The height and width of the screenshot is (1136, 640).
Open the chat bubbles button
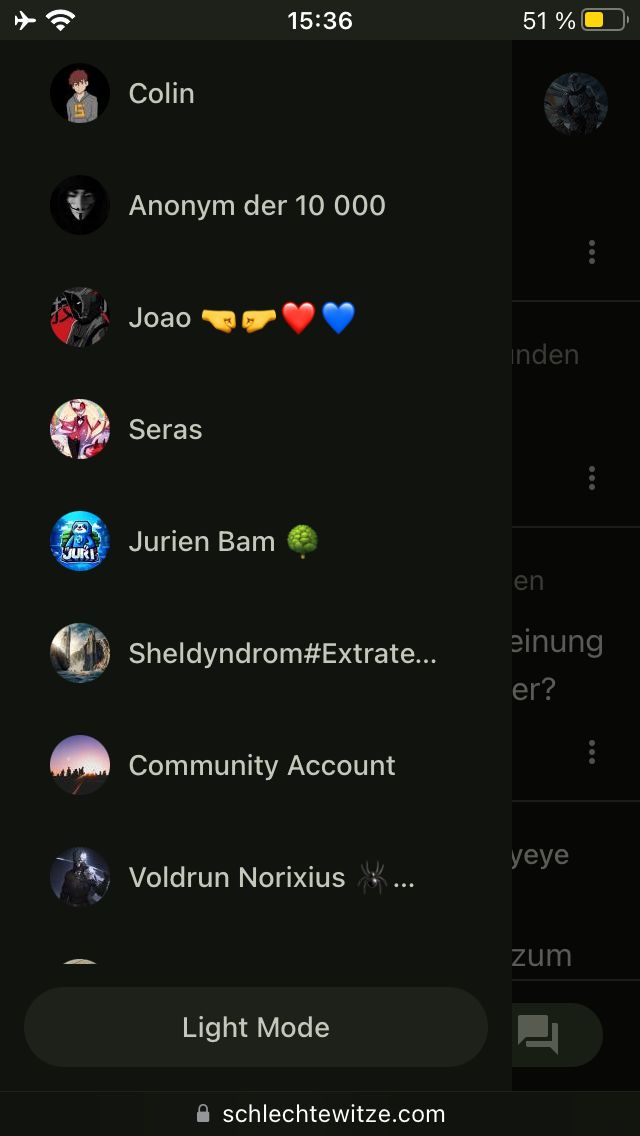(539, 1034)
